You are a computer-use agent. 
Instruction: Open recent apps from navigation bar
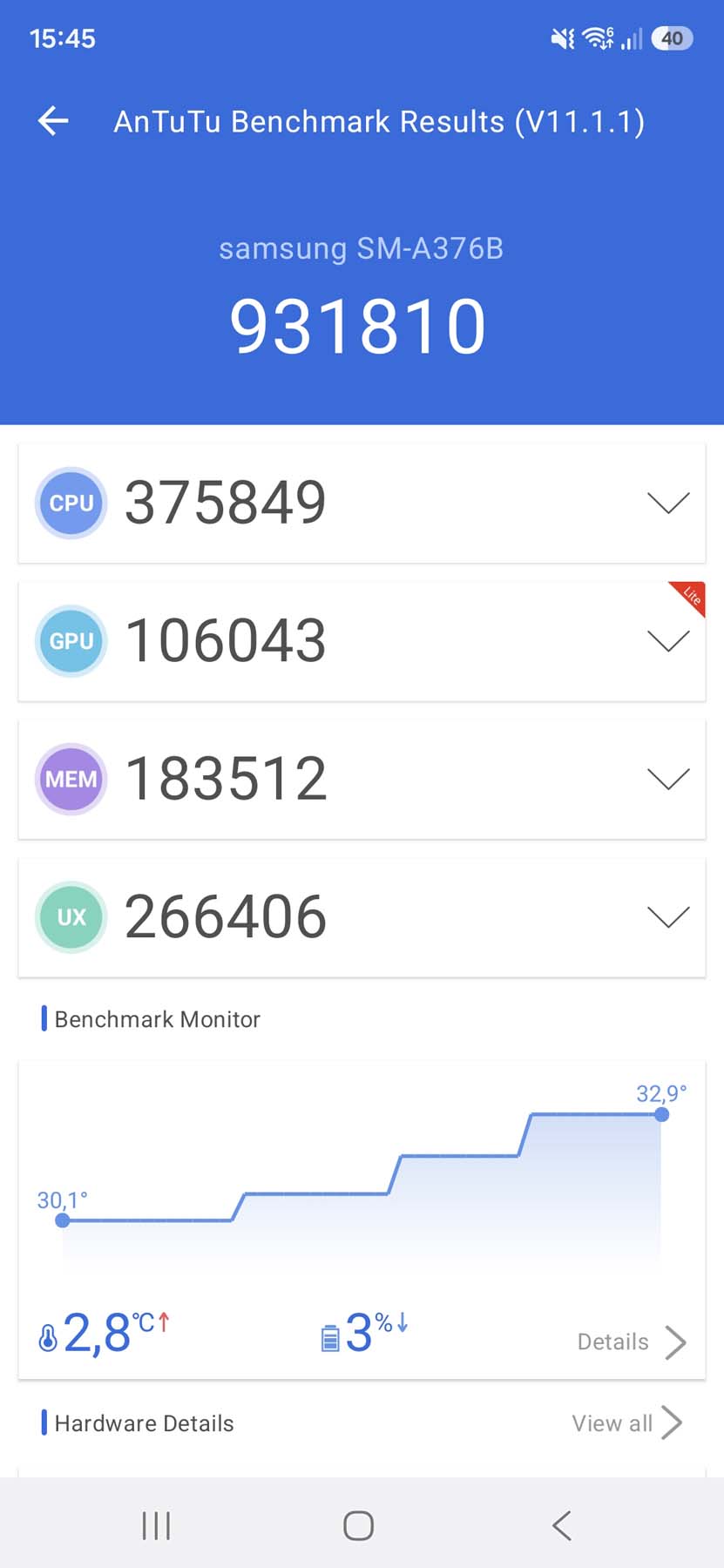pyautogui.click(x=156, y=1525)
